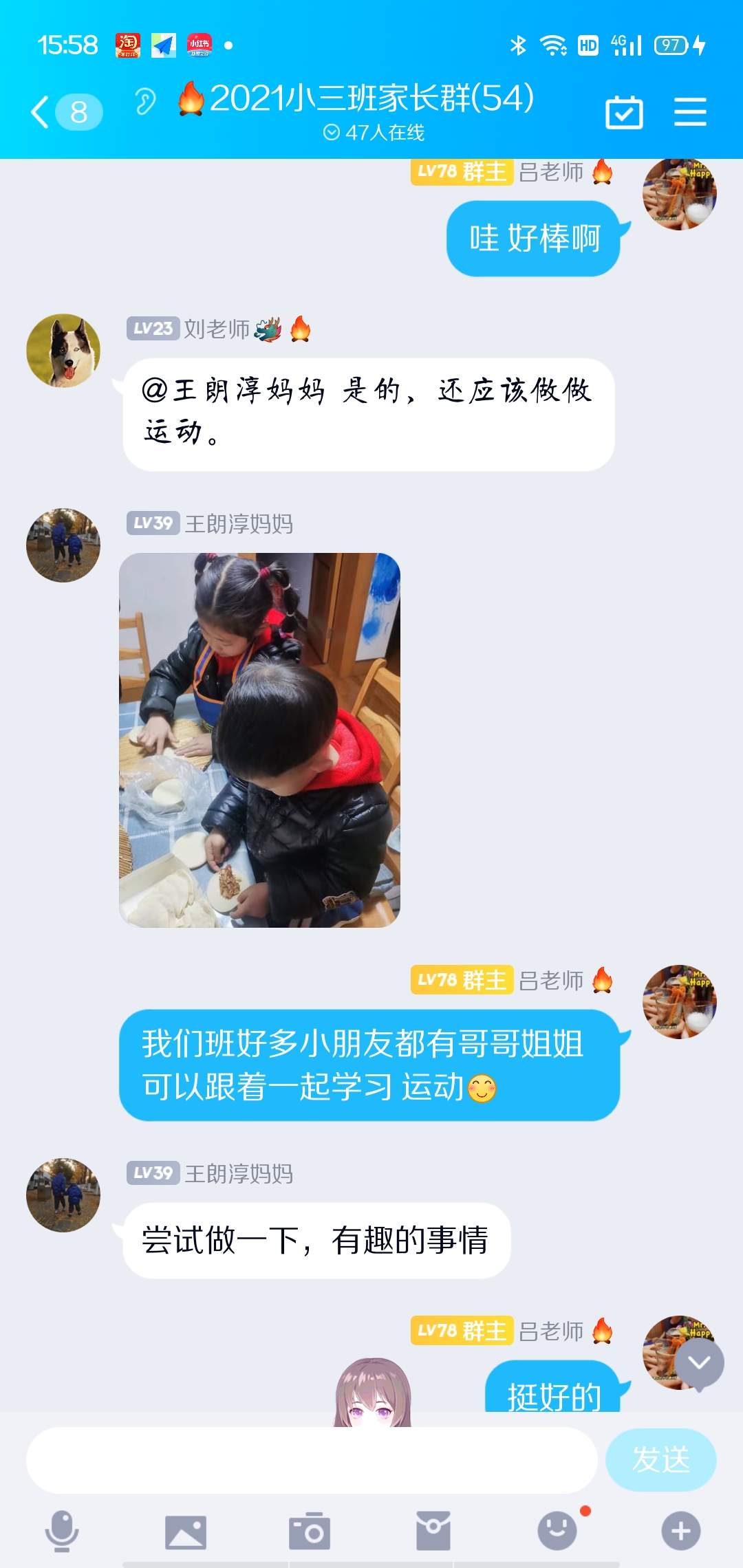The height and width of the screenshot is (1568, 743).
Task: Open the photo gallery picker
Action: [x=186, y=1532]
